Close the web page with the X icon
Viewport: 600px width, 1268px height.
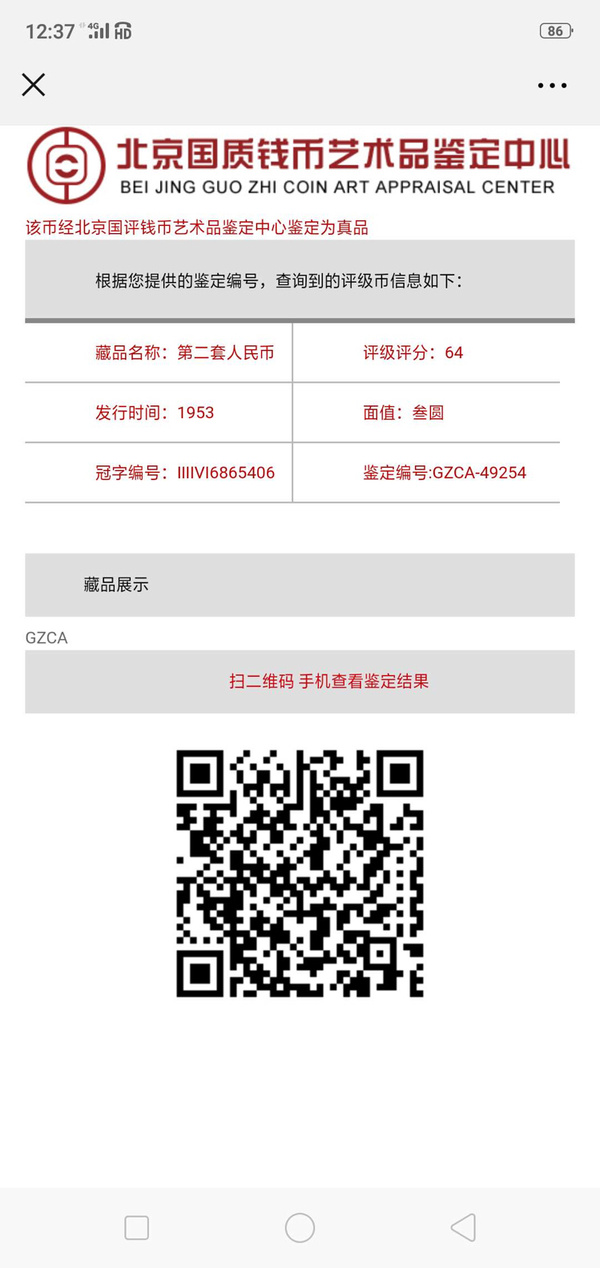[33, 85]
